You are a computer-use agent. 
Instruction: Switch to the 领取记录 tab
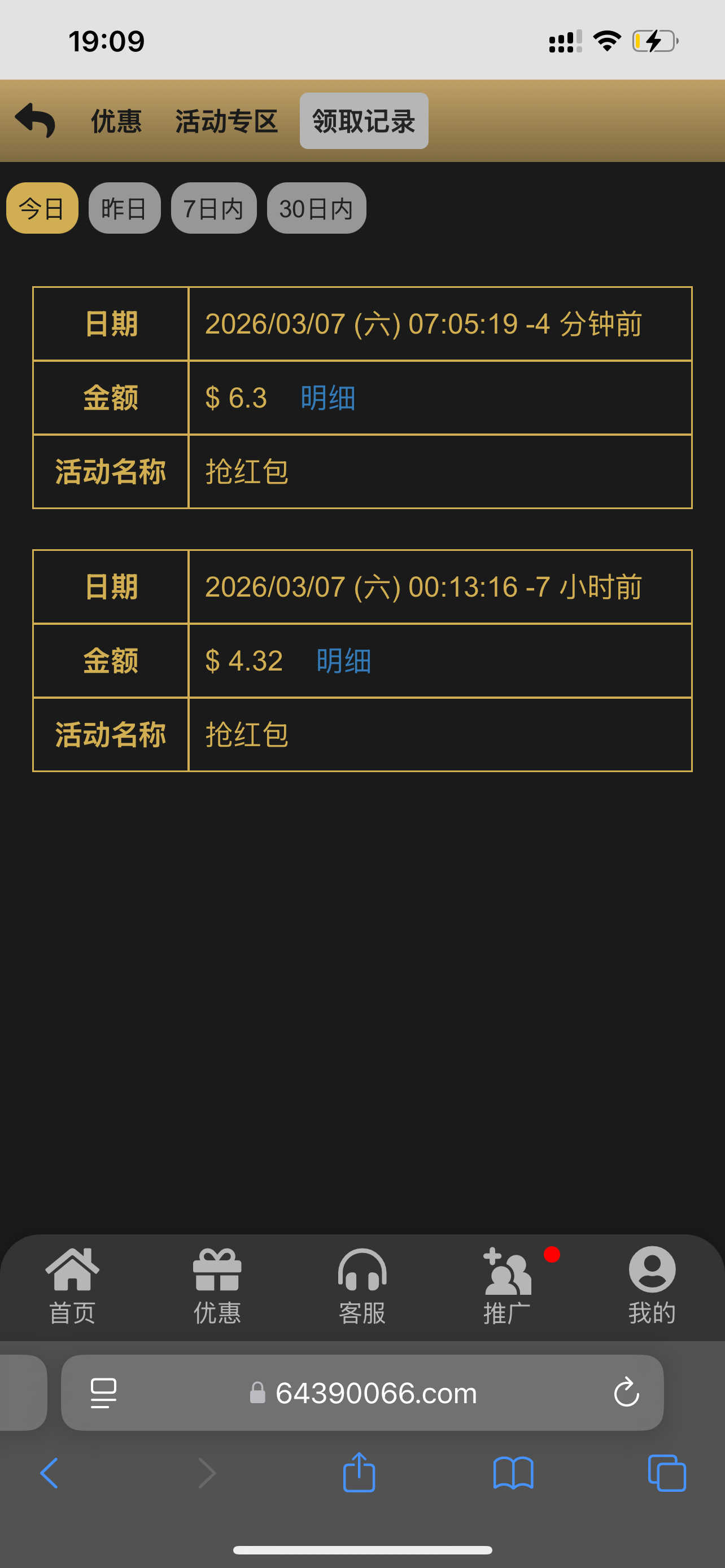364,121
